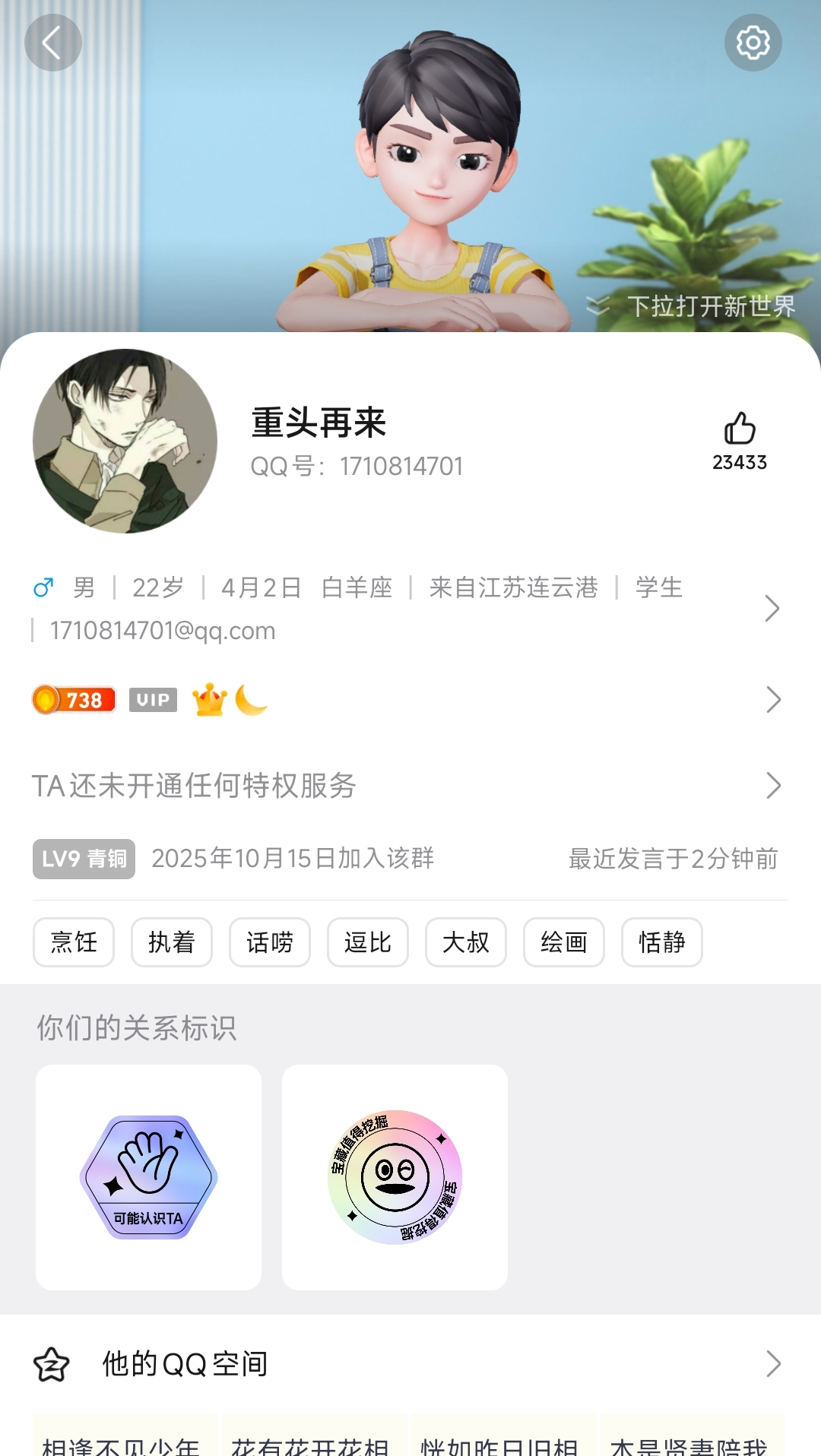The image size is (821, 1456).
Task: Go back using the top-left arrow
Action: coord(52,43)
